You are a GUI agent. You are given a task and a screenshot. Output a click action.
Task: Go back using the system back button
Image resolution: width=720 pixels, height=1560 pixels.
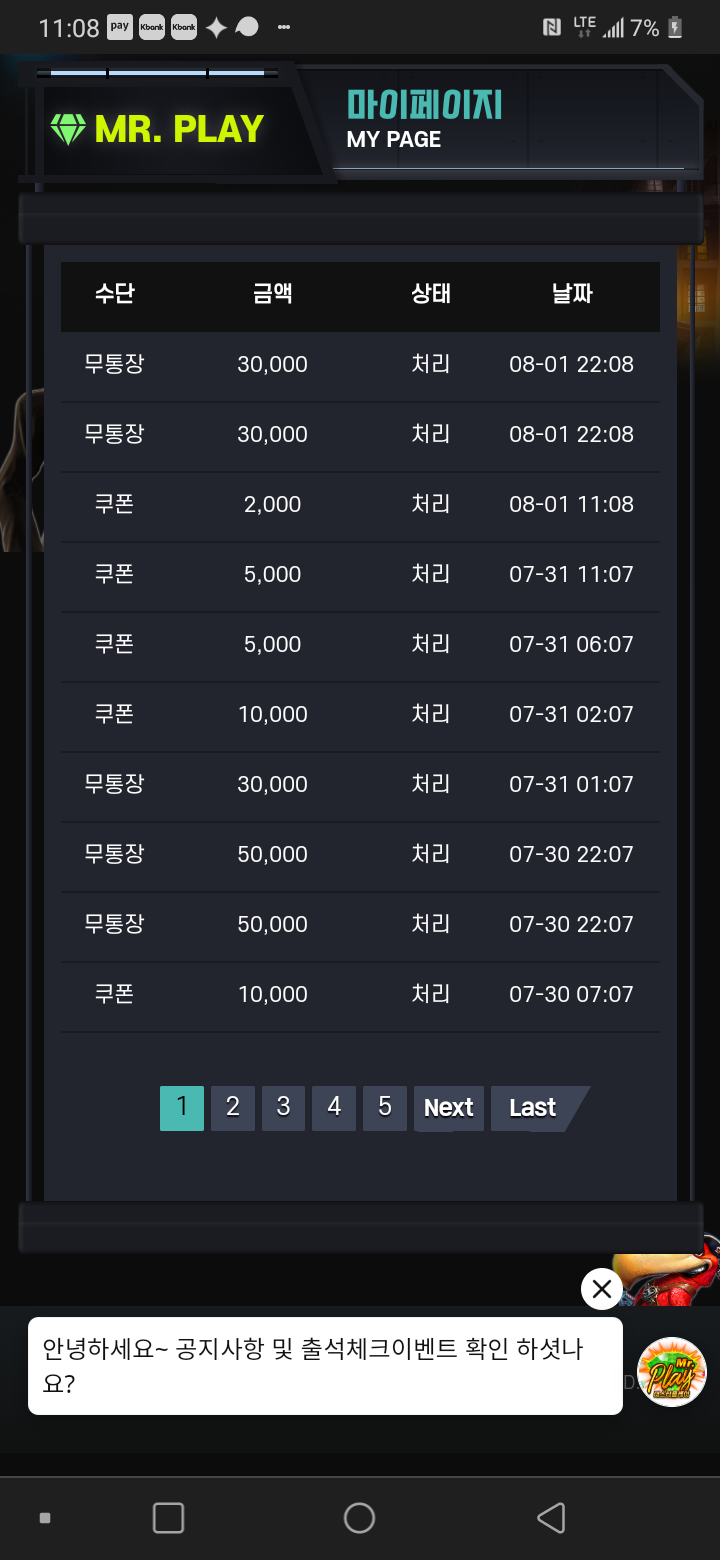click(551, 1518)
